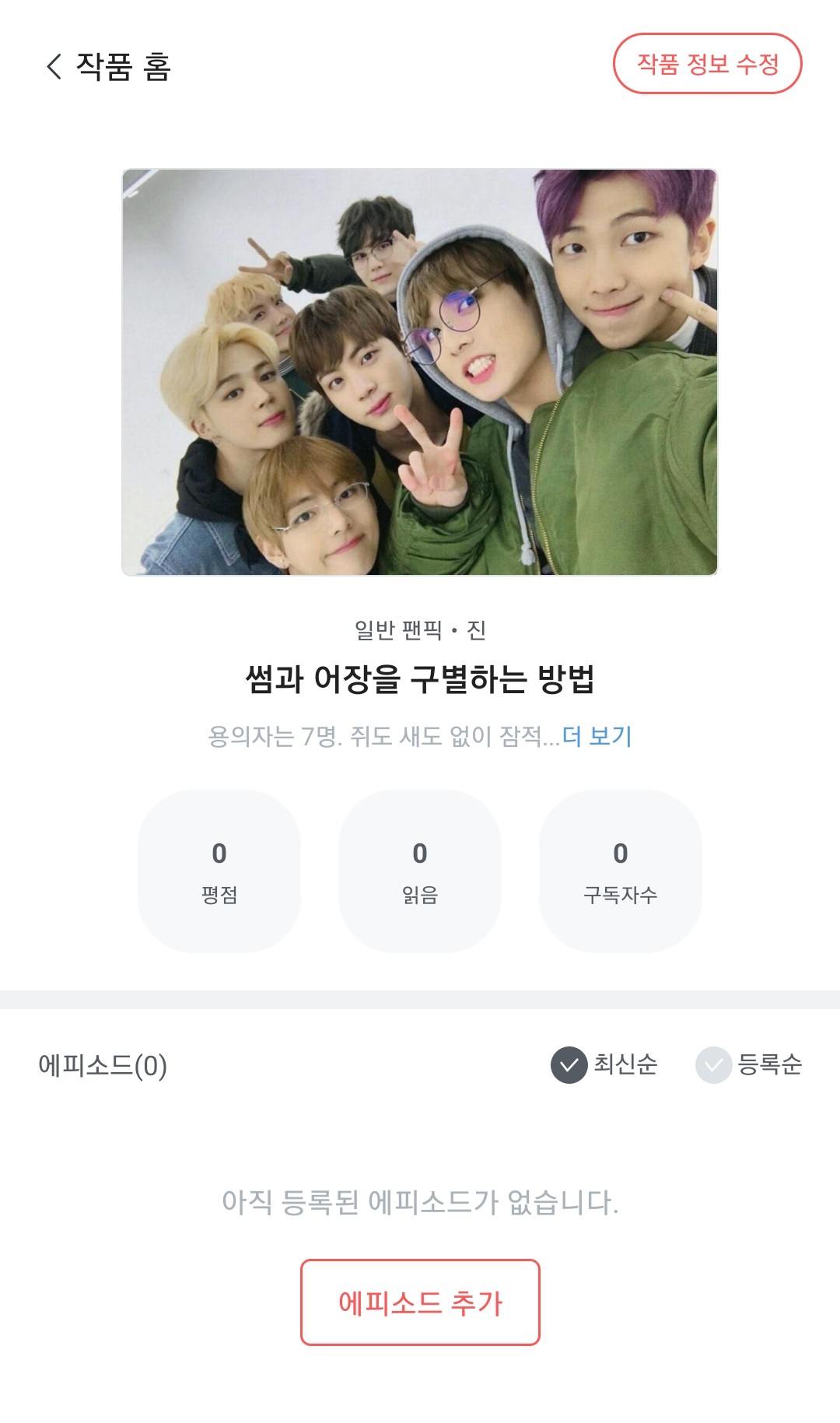Open 작품 정보 수정 to edit work info
This screenshot has height=1423, width=840.
click(707, 64)
